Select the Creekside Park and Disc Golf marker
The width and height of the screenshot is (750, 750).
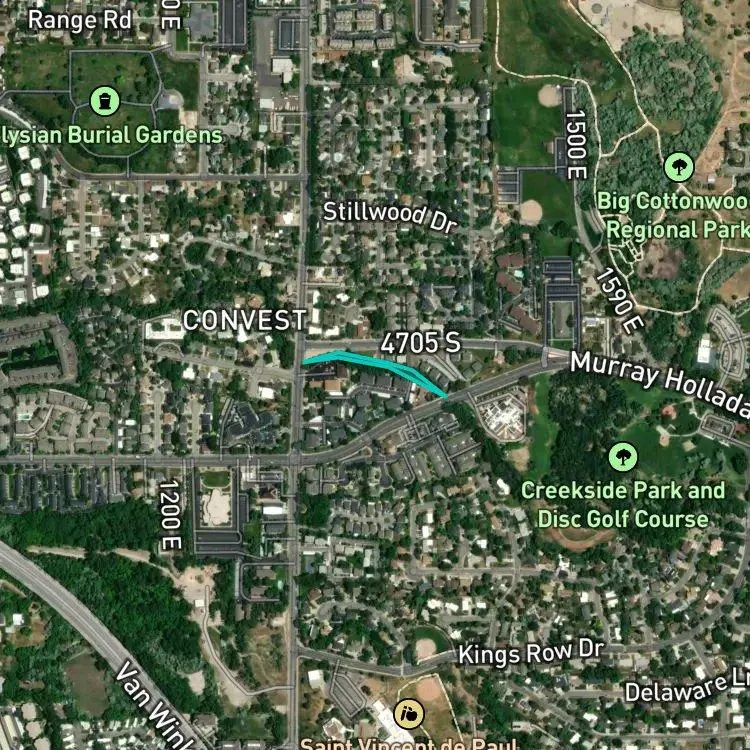[x=623, y=457]
